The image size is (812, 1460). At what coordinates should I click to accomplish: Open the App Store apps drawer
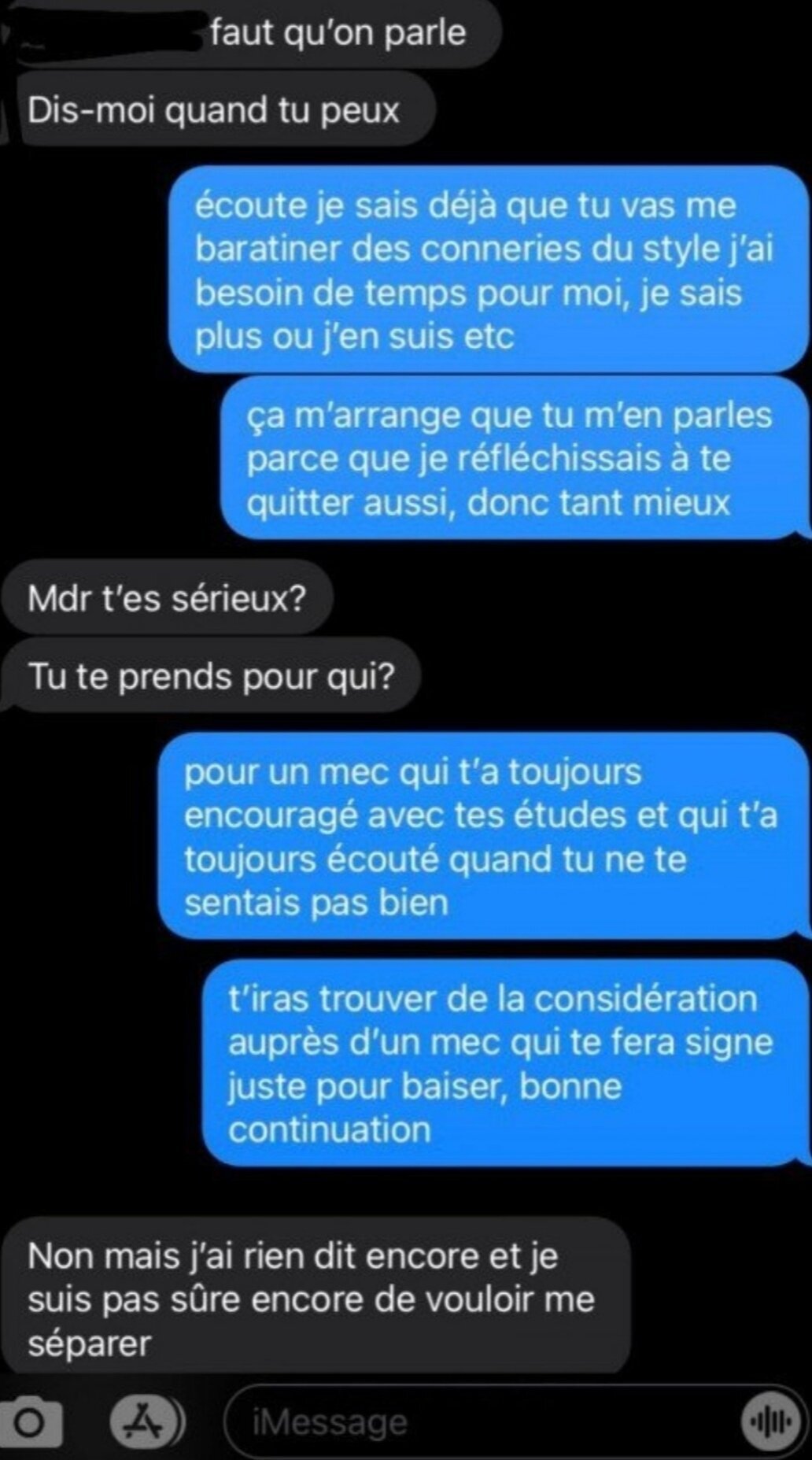coord(146,1421)
